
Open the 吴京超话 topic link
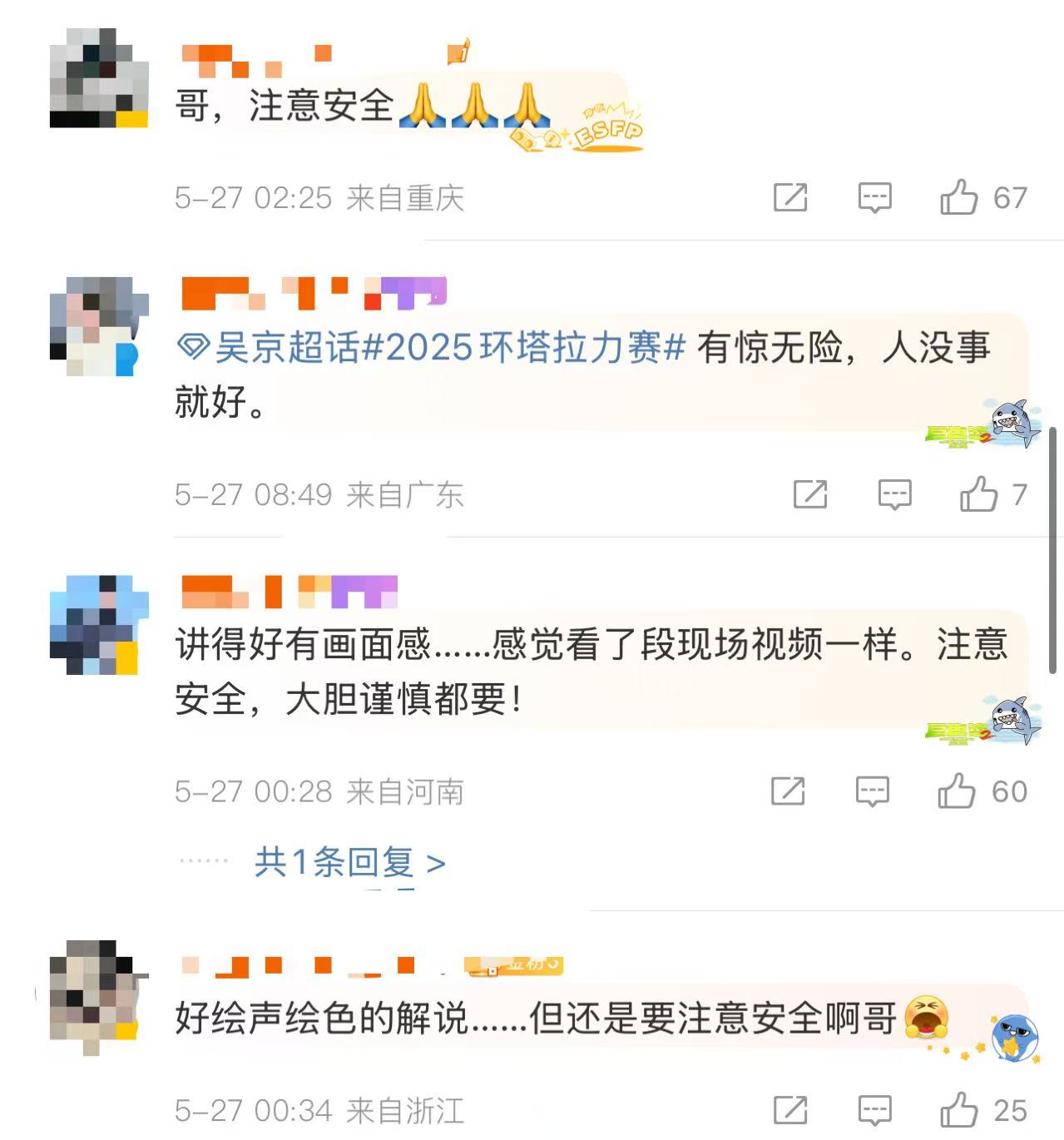(x=431, y=348)
